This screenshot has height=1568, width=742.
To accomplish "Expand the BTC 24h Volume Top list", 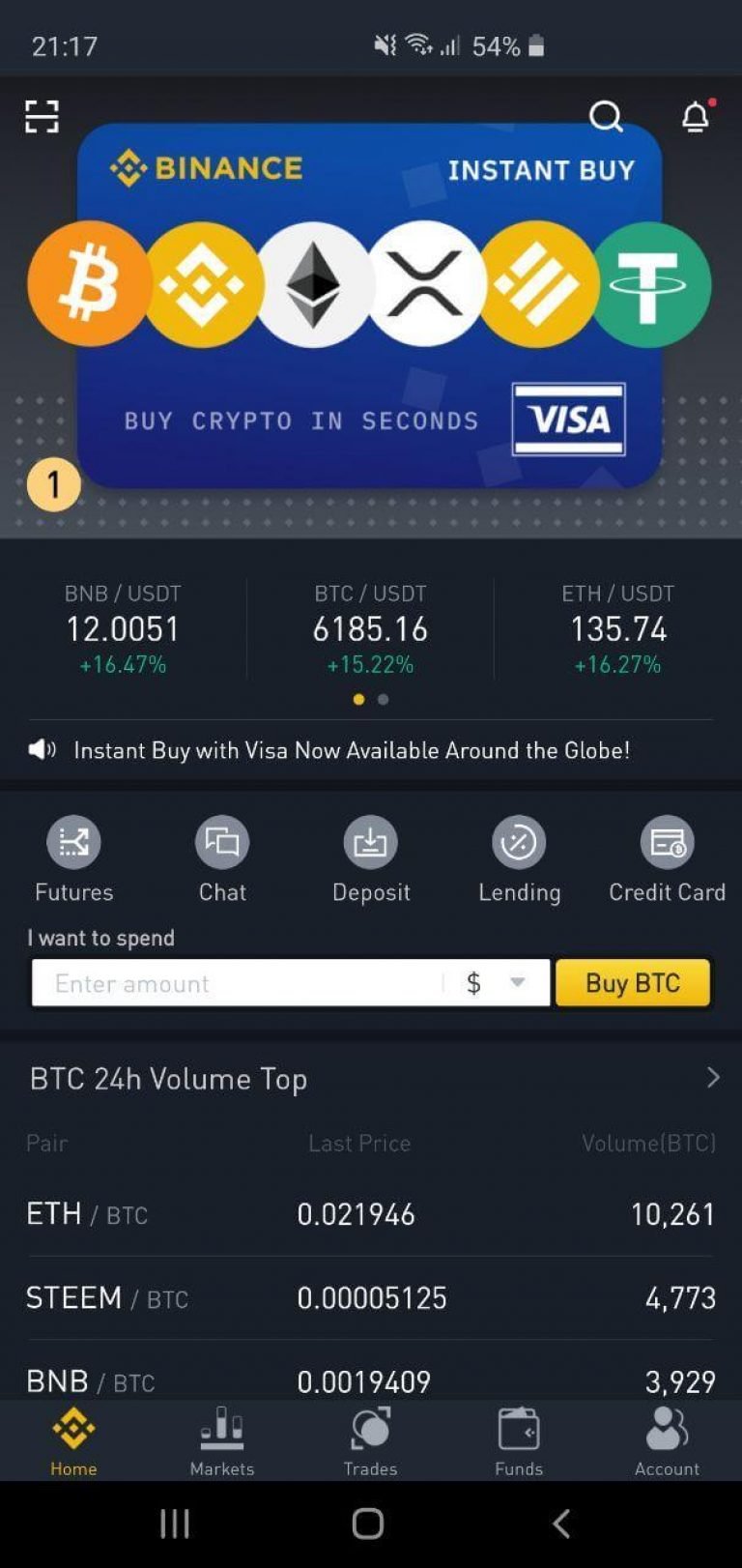I will point(713,1078).
